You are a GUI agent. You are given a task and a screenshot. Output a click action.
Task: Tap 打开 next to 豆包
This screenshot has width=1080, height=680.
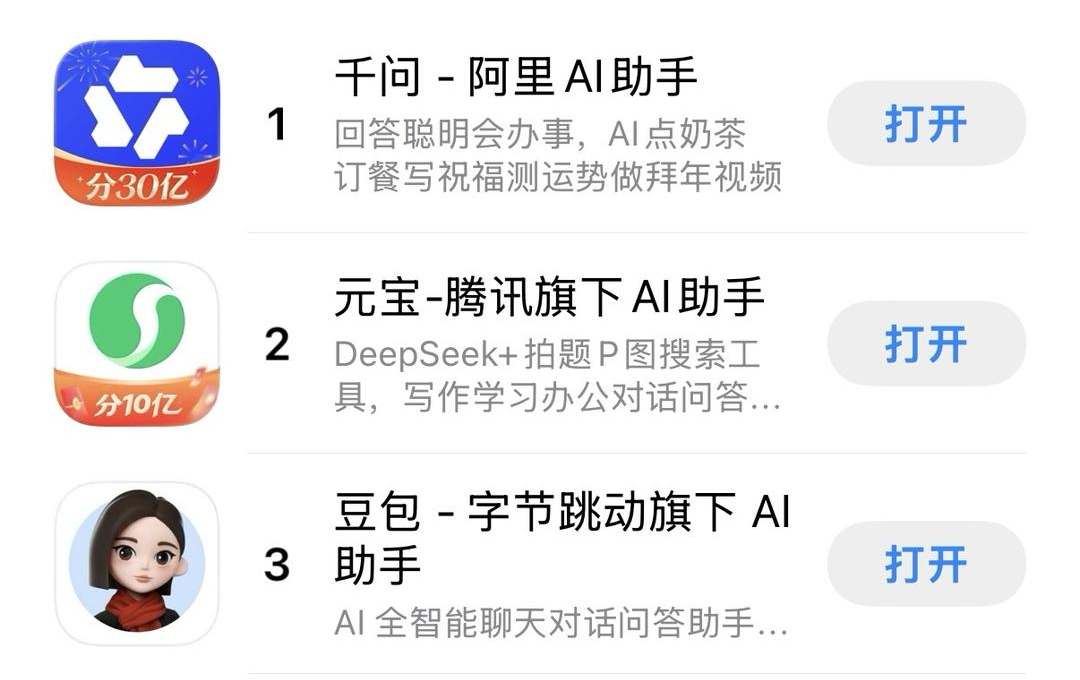(x=926, y=564)
